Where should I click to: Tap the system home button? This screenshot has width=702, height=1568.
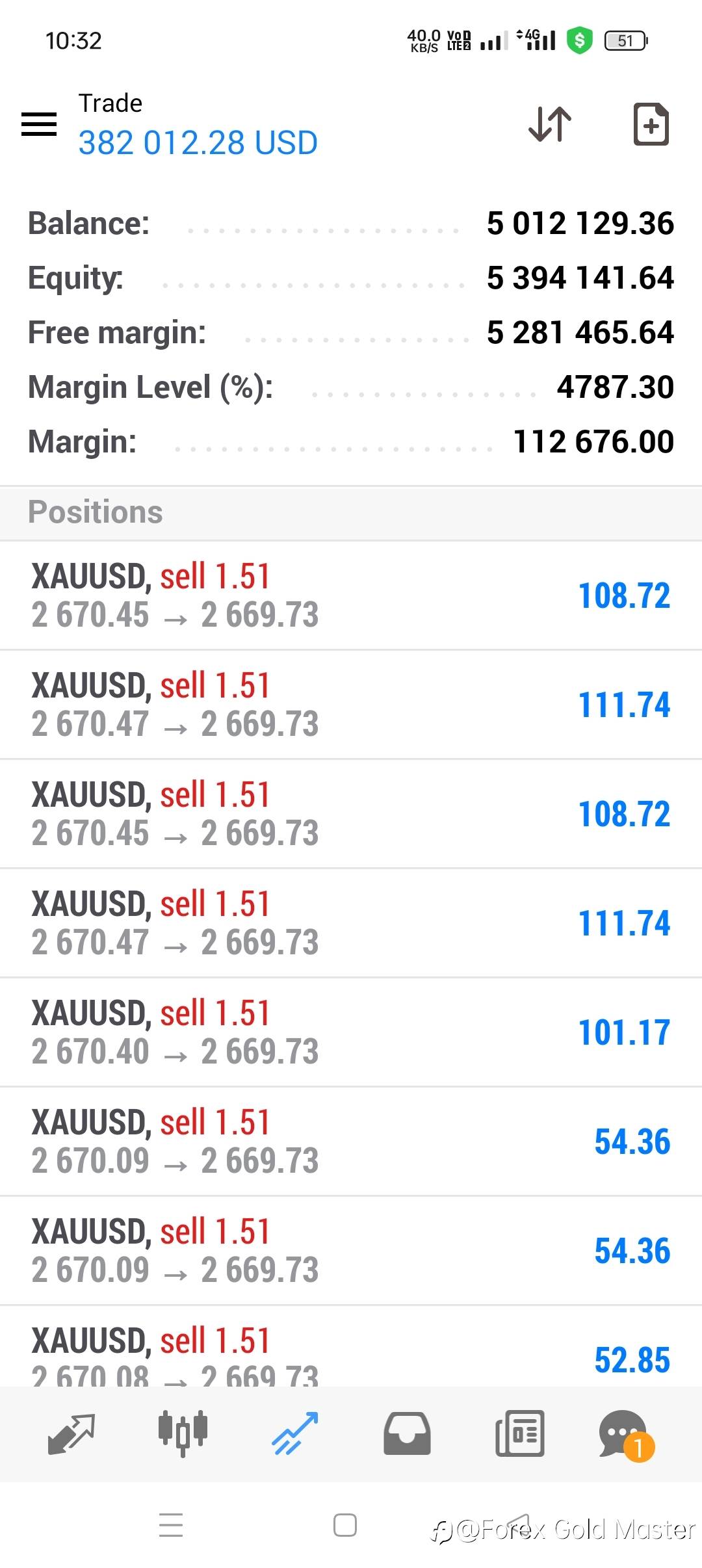point(344,1525)
